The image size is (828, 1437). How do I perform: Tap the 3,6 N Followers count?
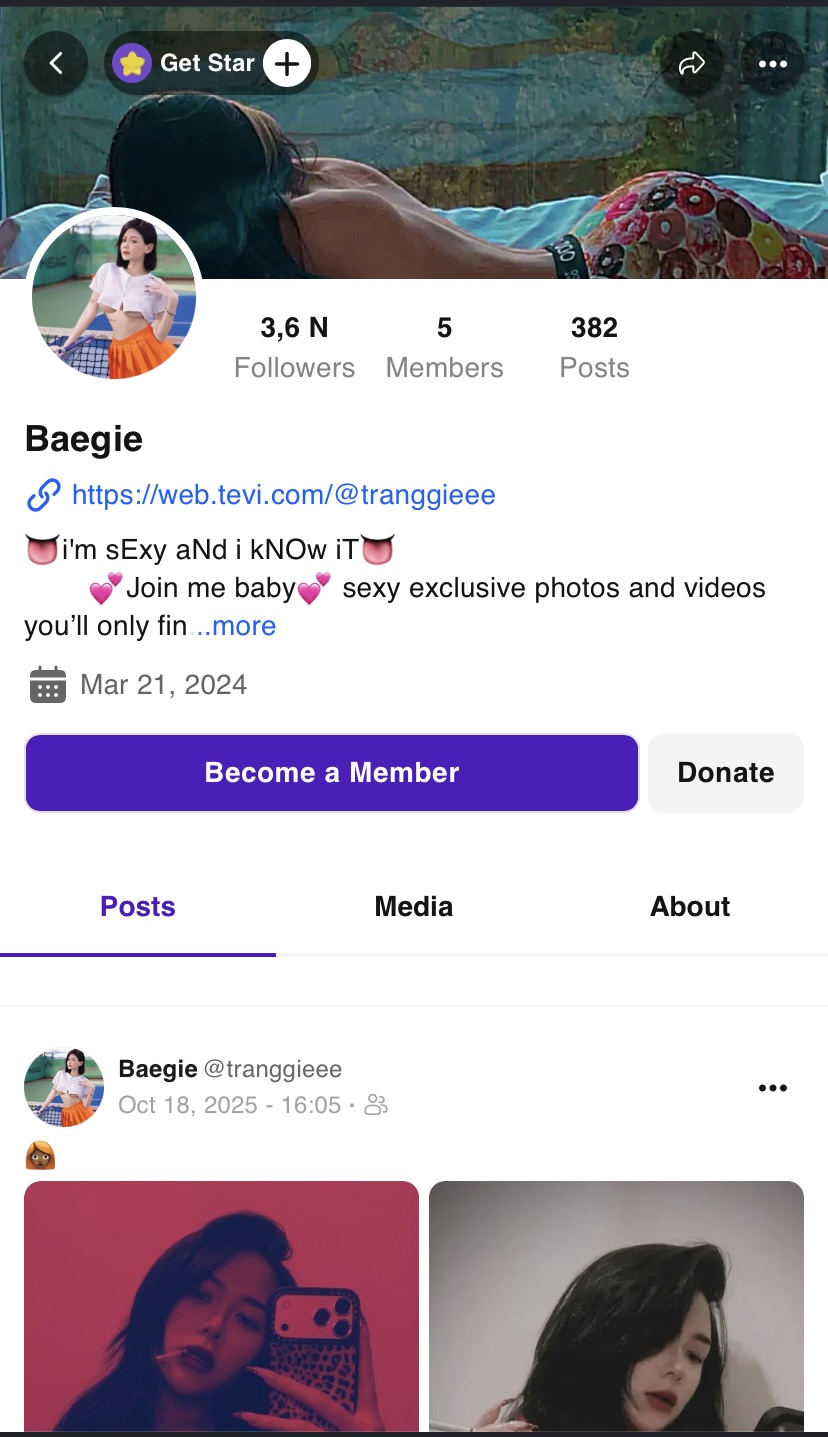point(294,347)
